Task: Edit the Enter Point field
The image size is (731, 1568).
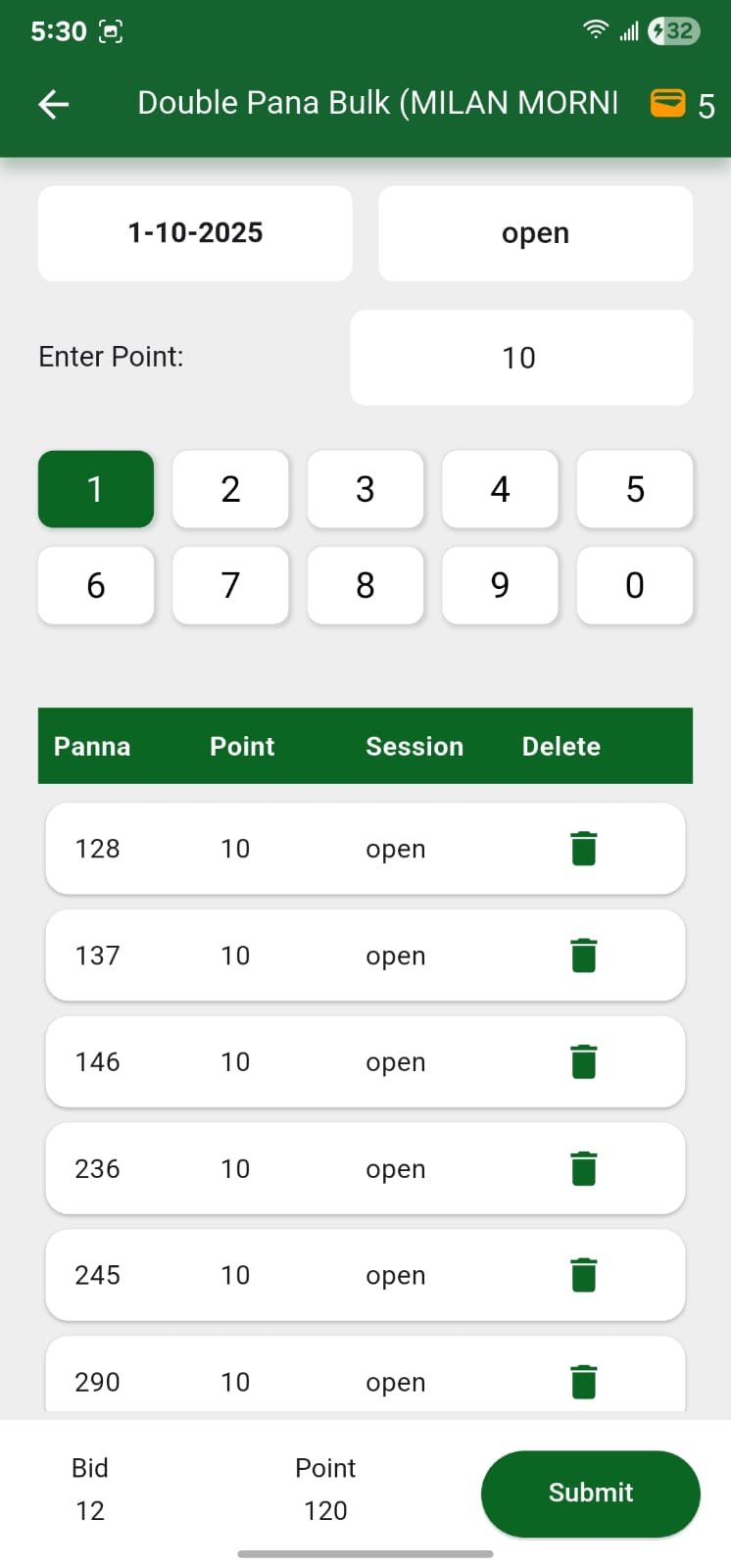Action: point(520,358)
